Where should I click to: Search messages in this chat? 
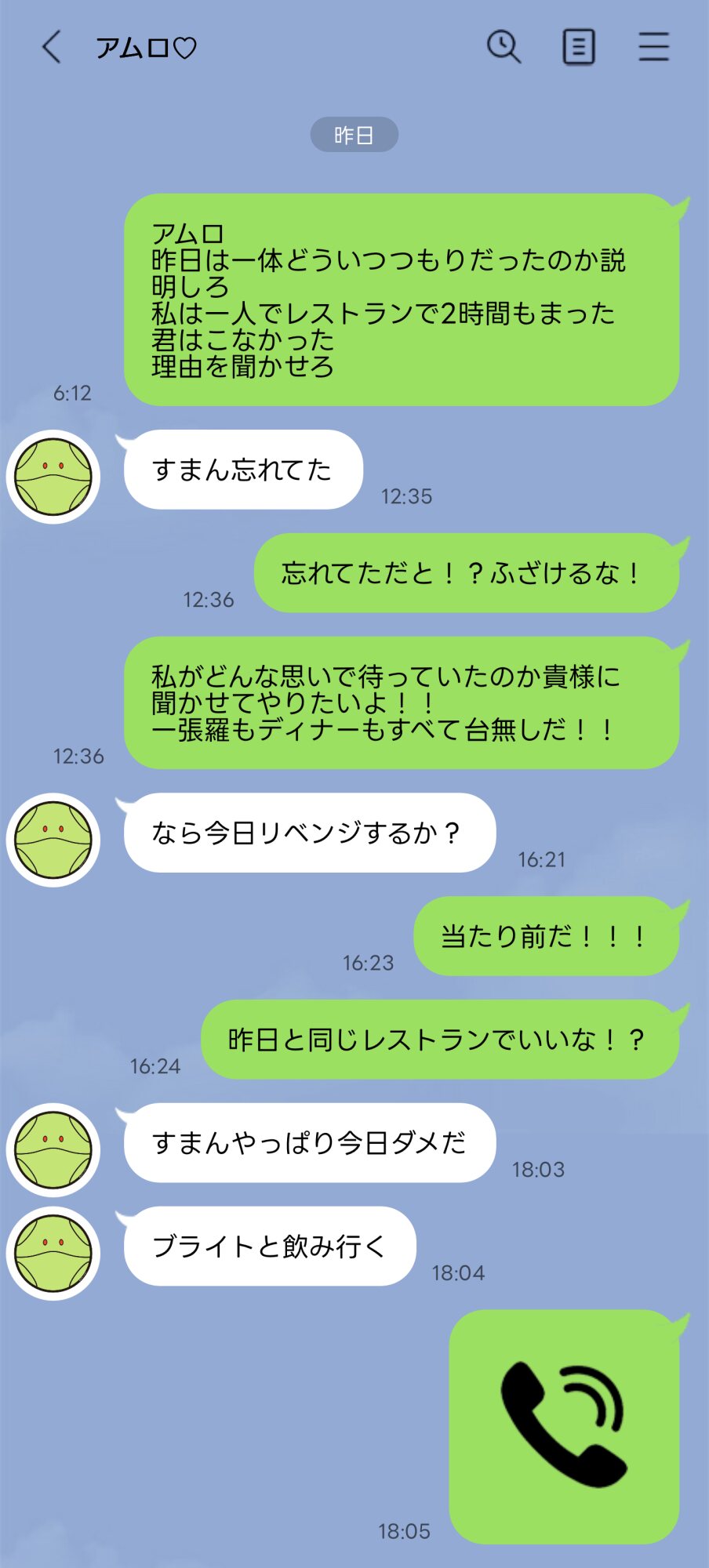pyautogui.click(x=504, y=47)
